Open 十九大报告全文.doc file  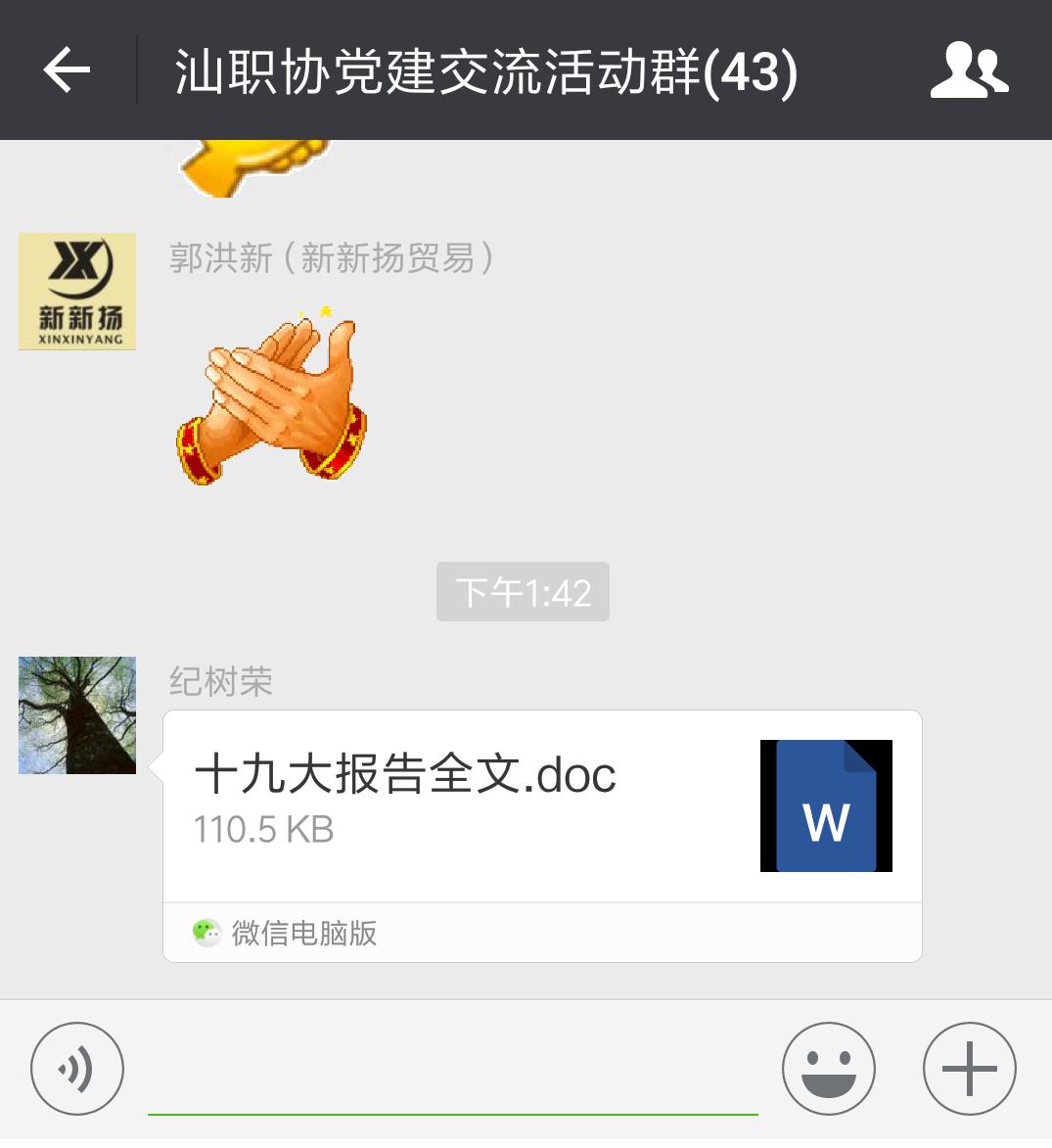pyautogui.click(x=542, y=805)
